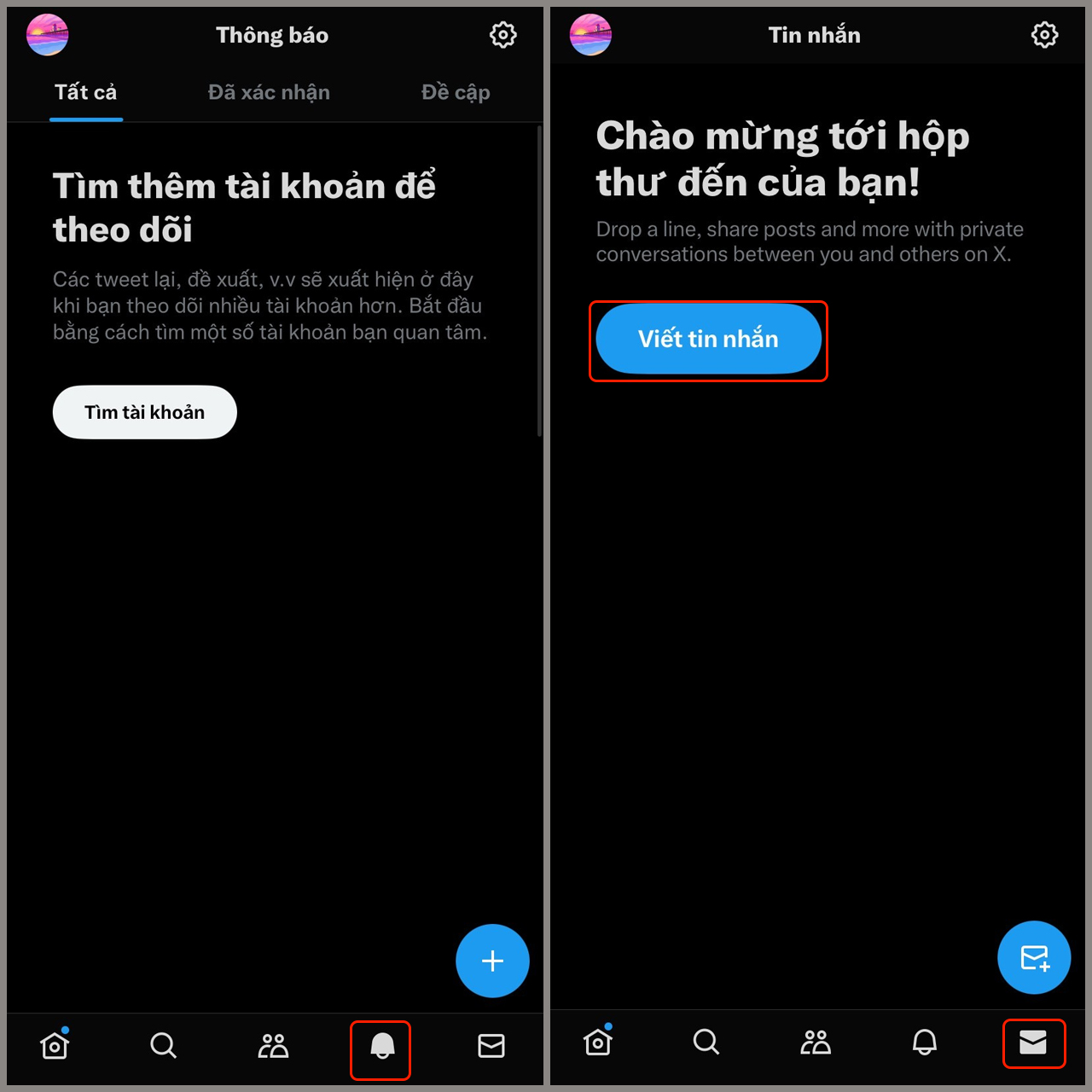
Task: Switch to the Đề cập tab
Action: (x=456, y=92)
